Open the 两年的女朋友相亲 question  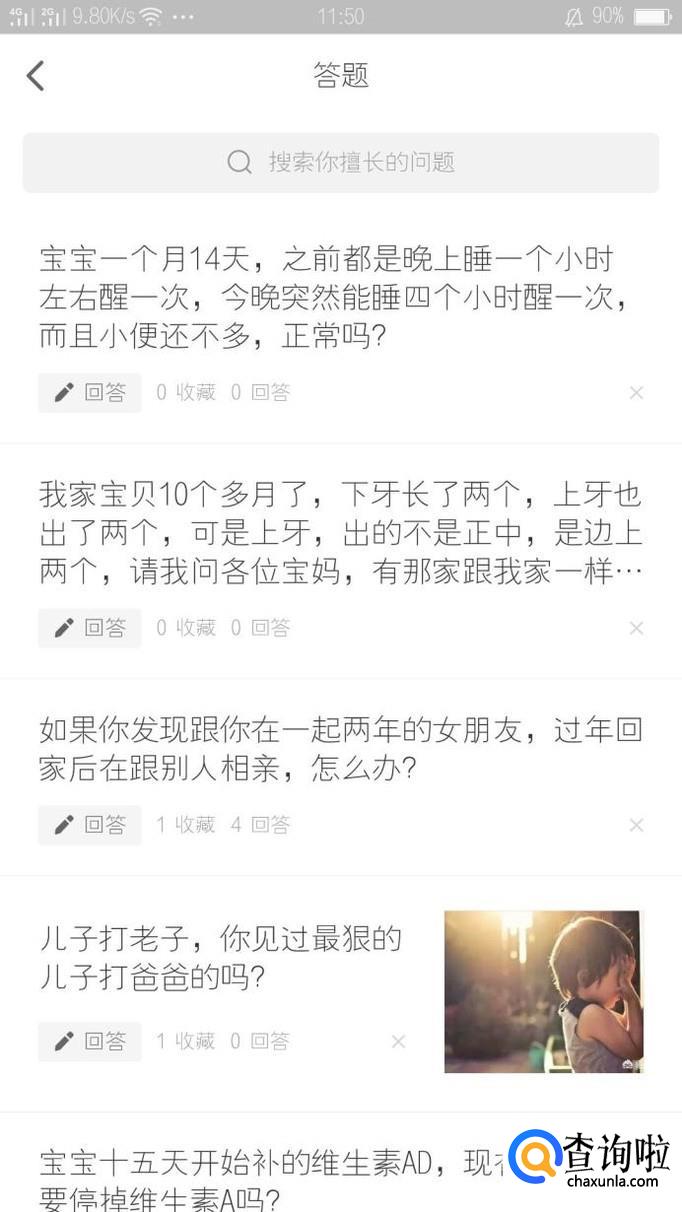tap(340, 749)
